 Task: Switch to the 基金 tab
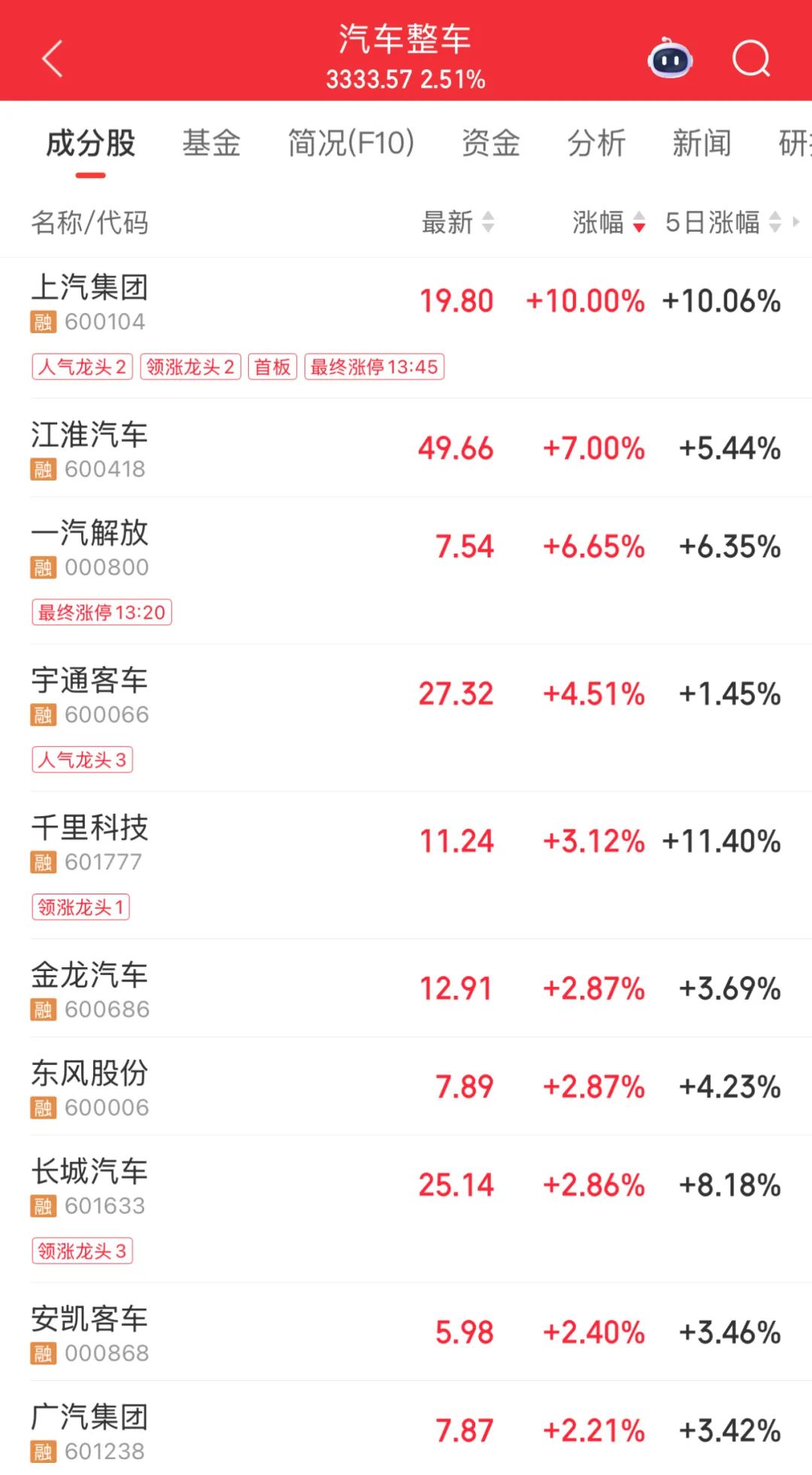(211, 143)
